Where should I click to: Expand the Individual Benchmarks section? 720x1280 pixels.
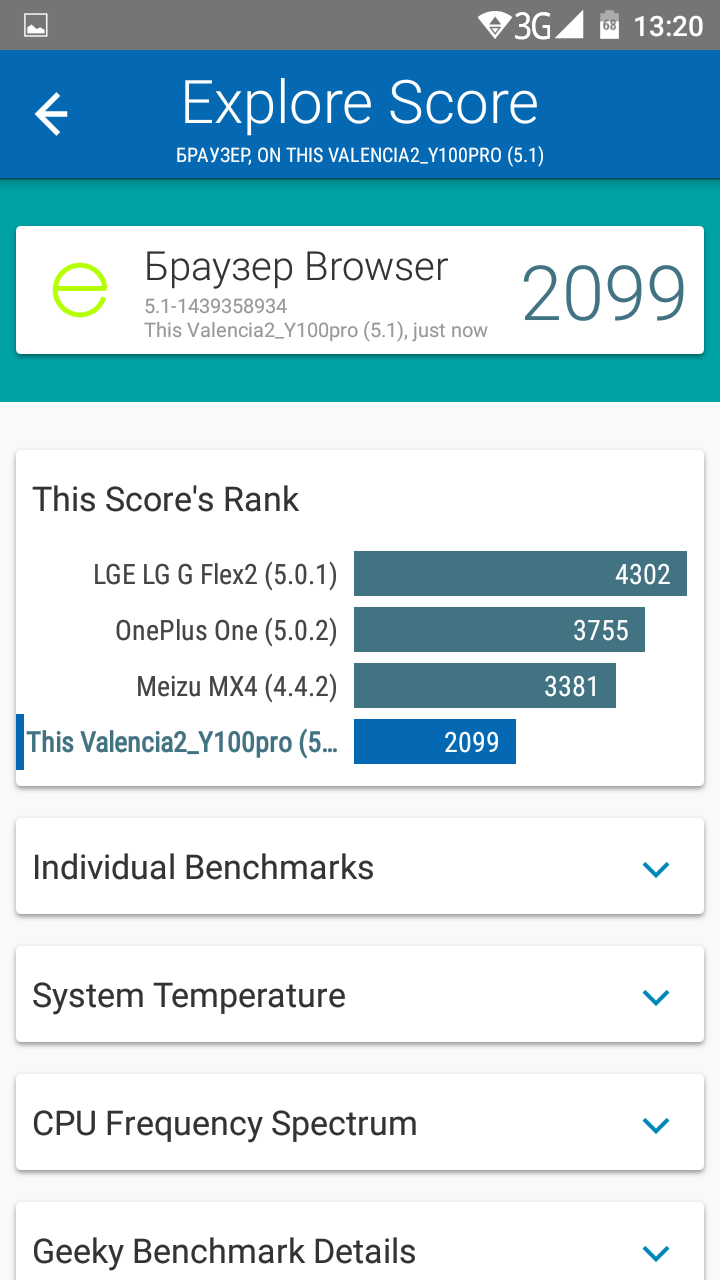655,868
